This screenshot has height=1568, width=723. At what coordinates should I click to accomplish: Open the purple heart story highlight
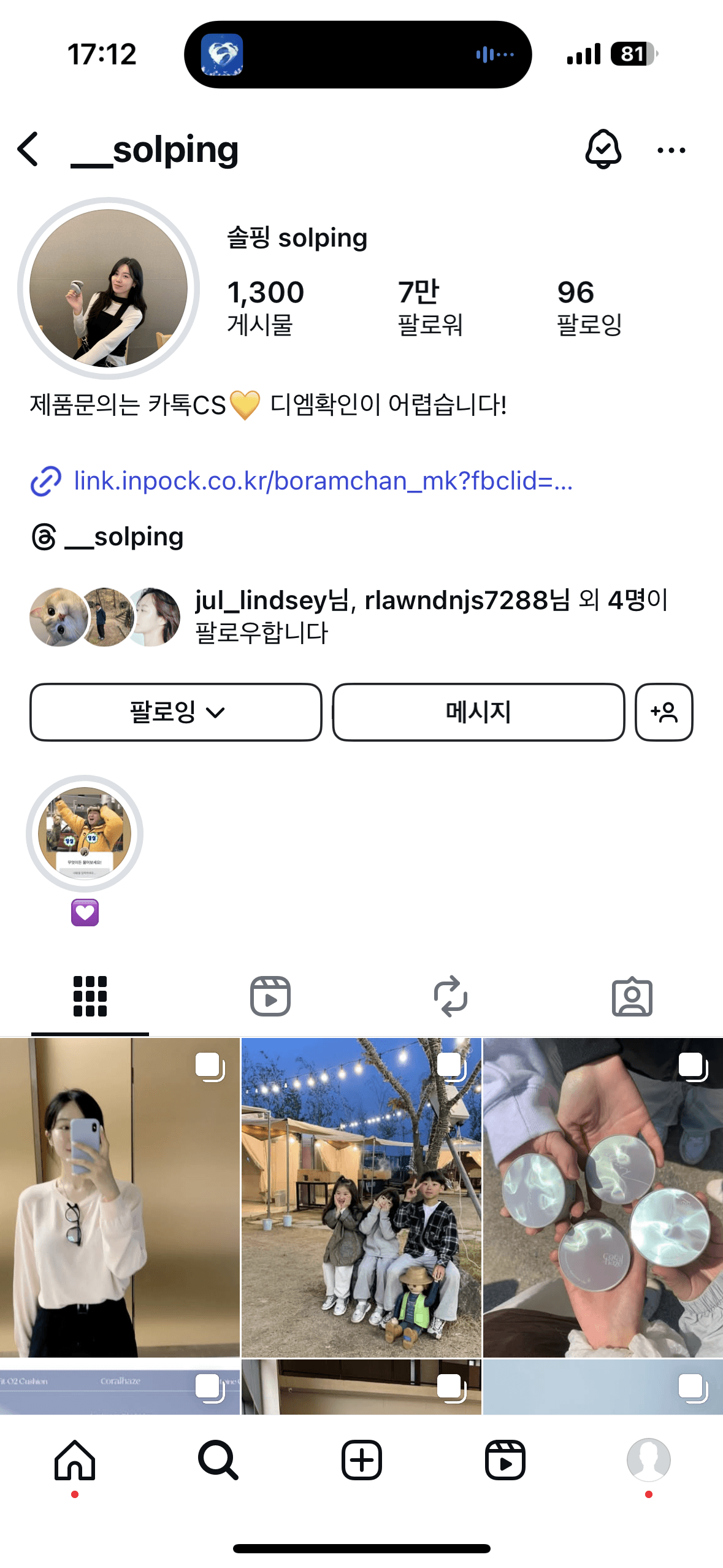pyautogui.click(x=85, y=833)
